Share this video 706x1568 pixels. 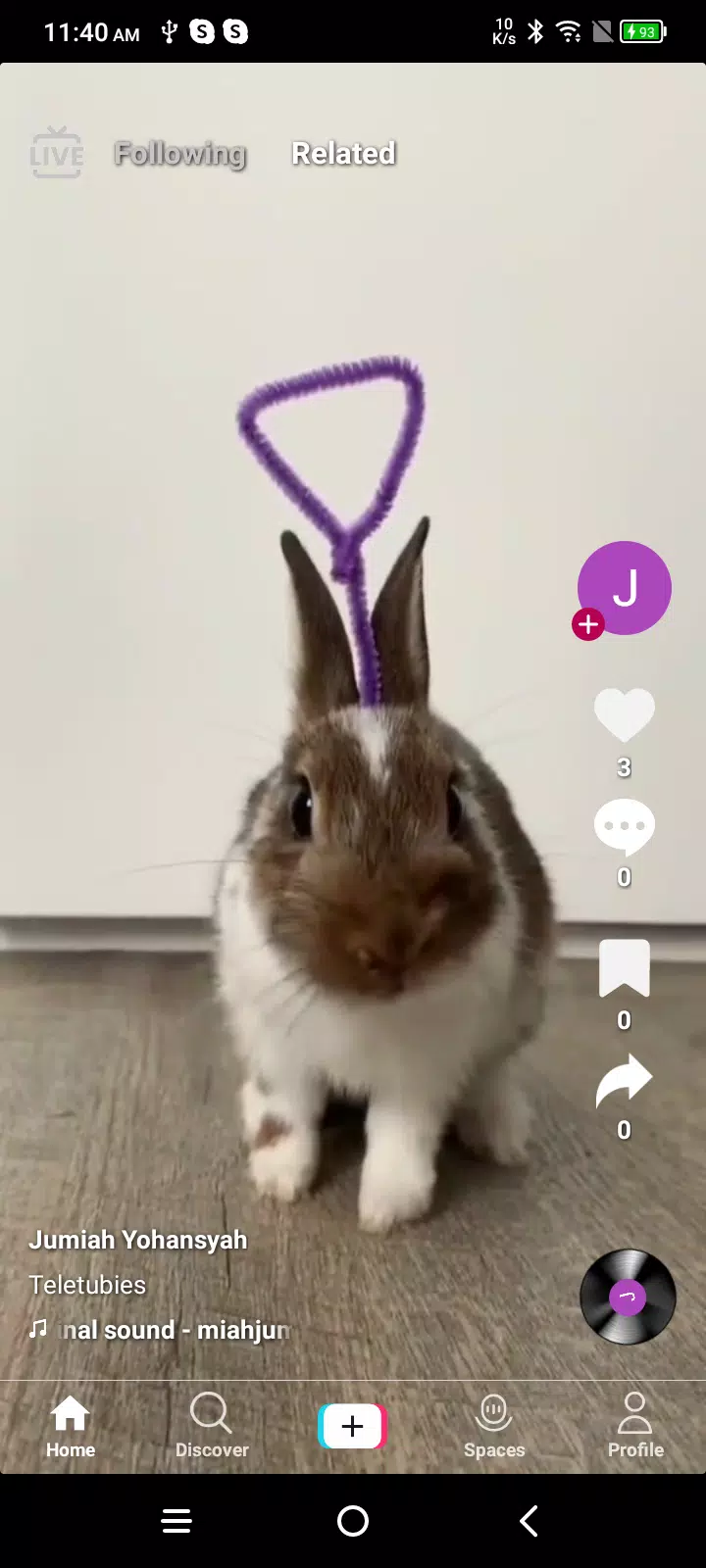[x=624, y=1081]
